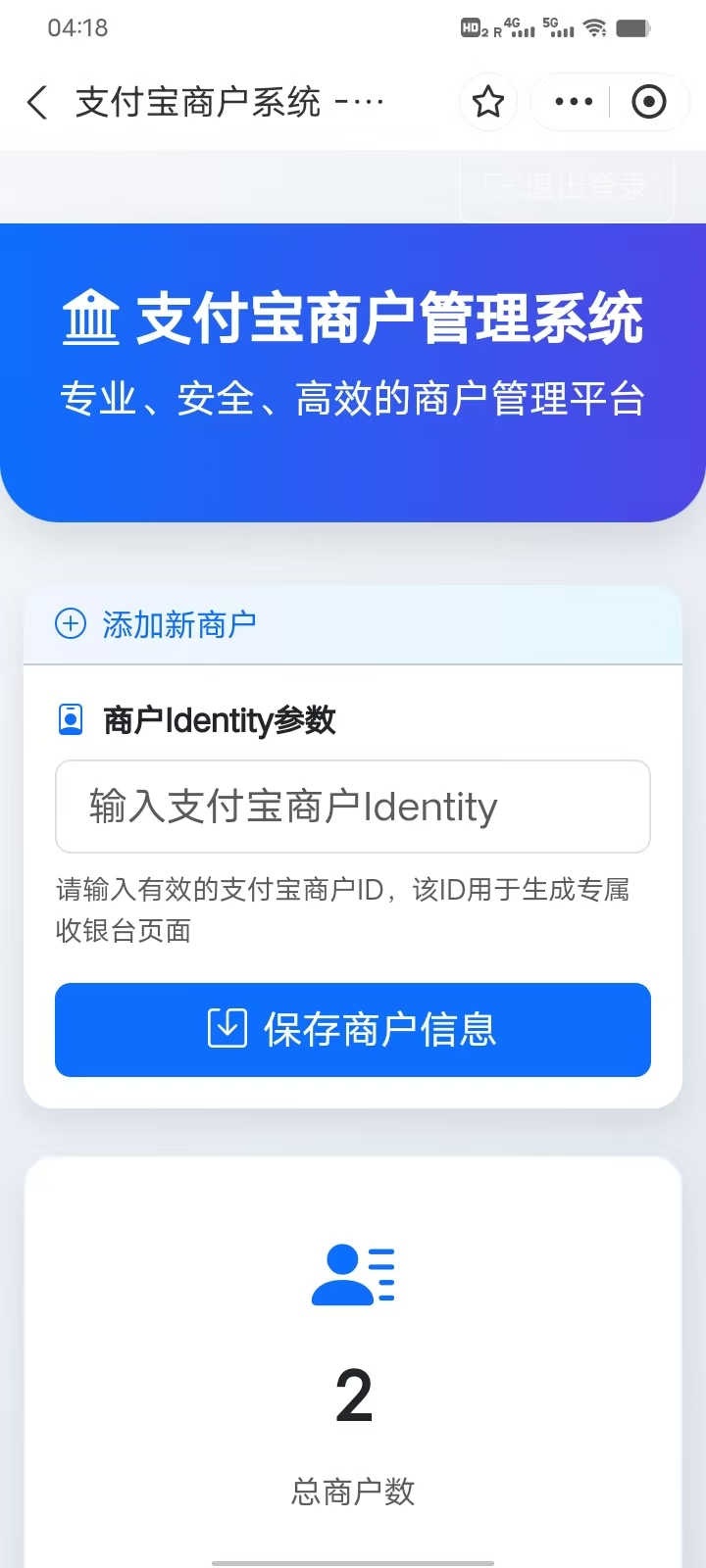Viewport: 706px width, 1568px height.
Task: Open the three-dot more menu
Action: (x=574, y=102)
